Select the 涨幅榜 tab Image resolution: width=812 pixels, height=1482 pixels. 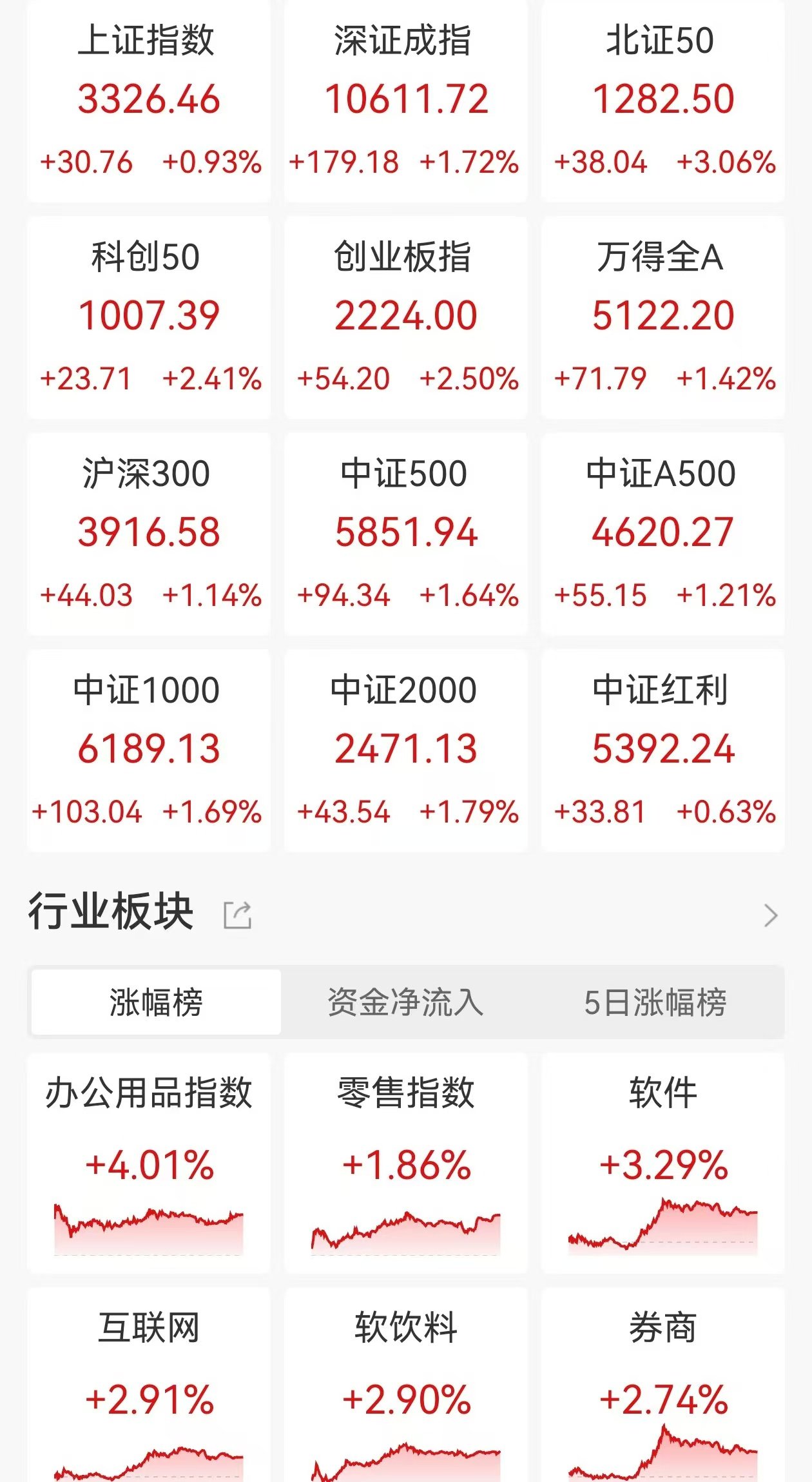[x=156, y=1002]
